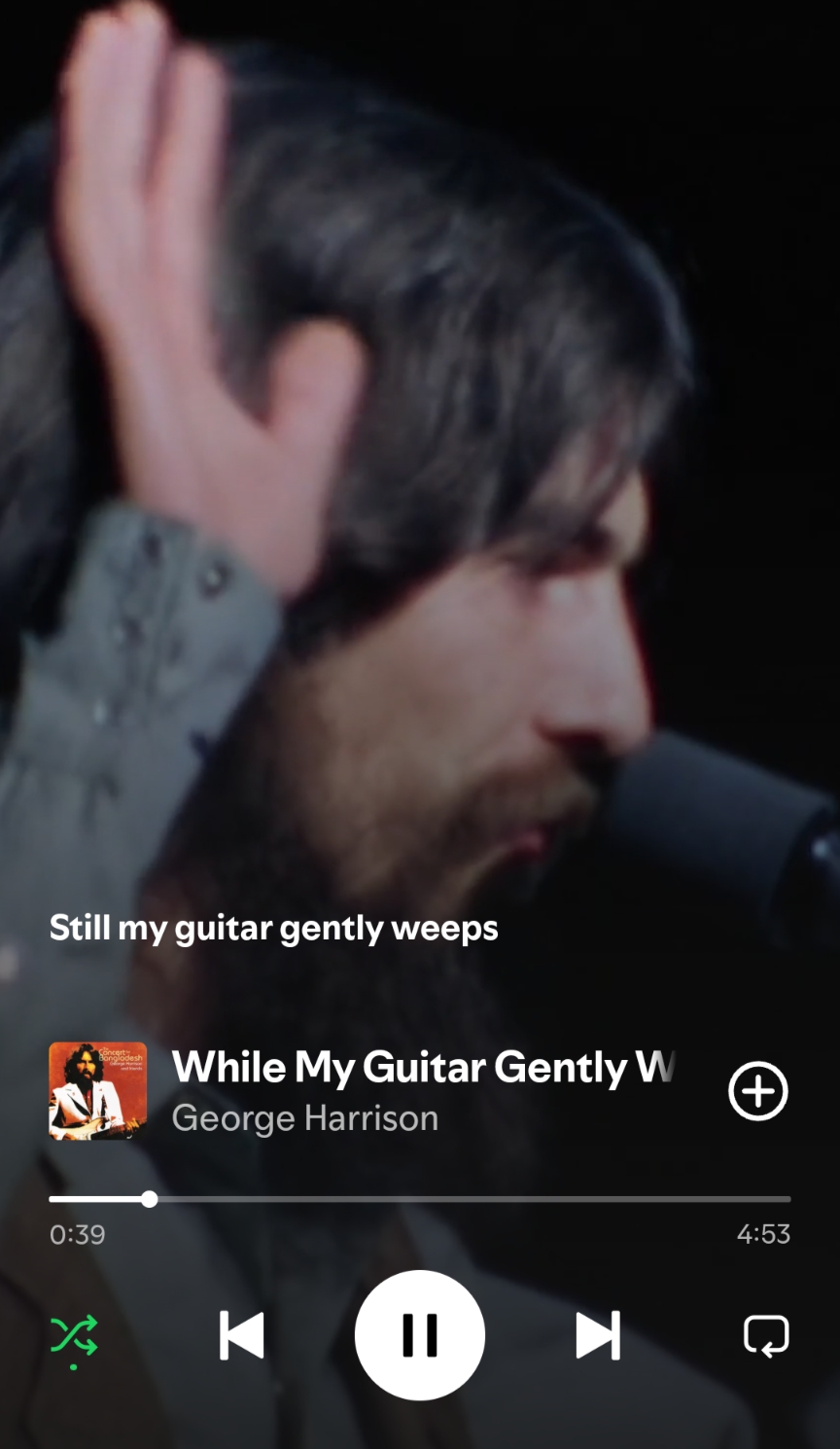
Task: Open George Harrison's artist page
Action: pyautogui.click(x=305, y=1118)
